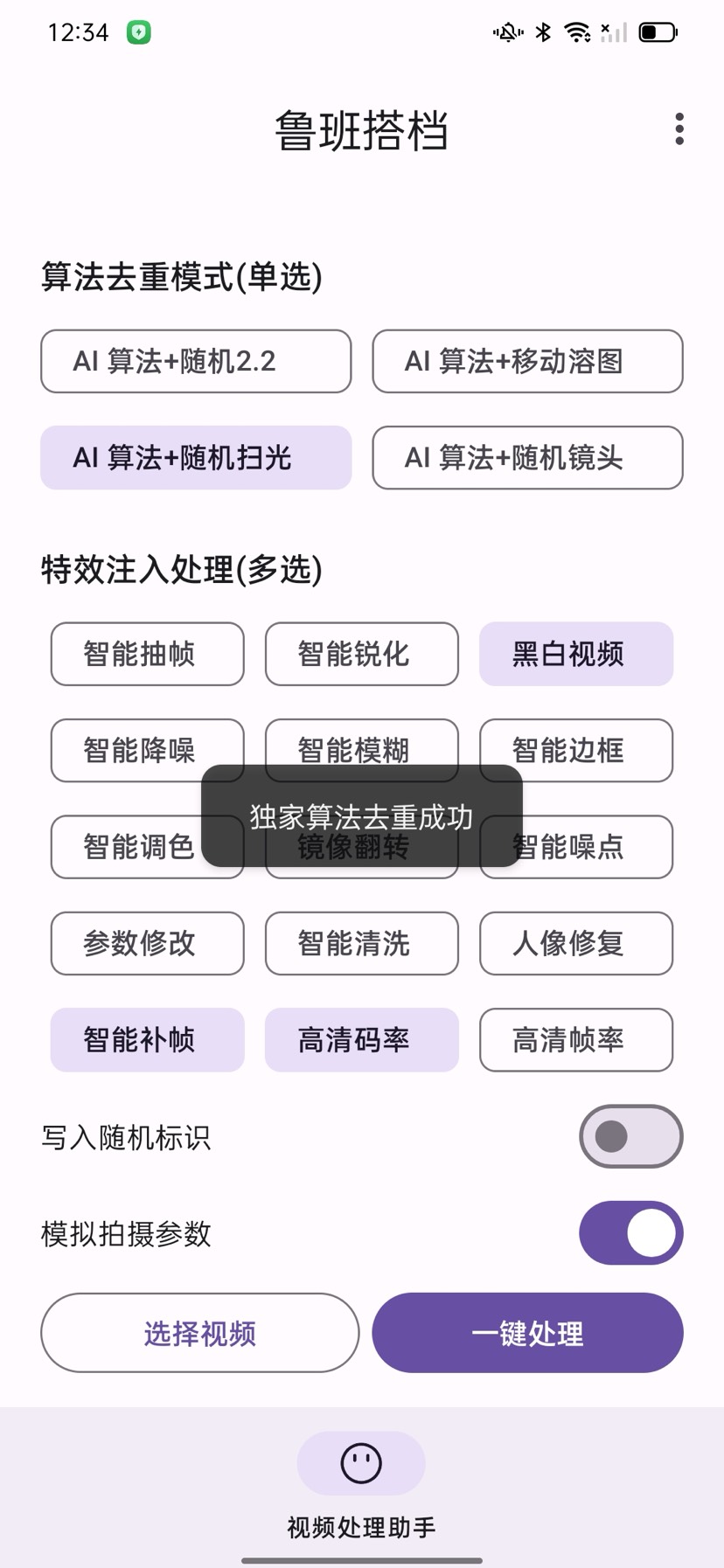Deselect the 黑白视频 effect chip
This screenshot has height=1568, width=724.
pos(576,654)
